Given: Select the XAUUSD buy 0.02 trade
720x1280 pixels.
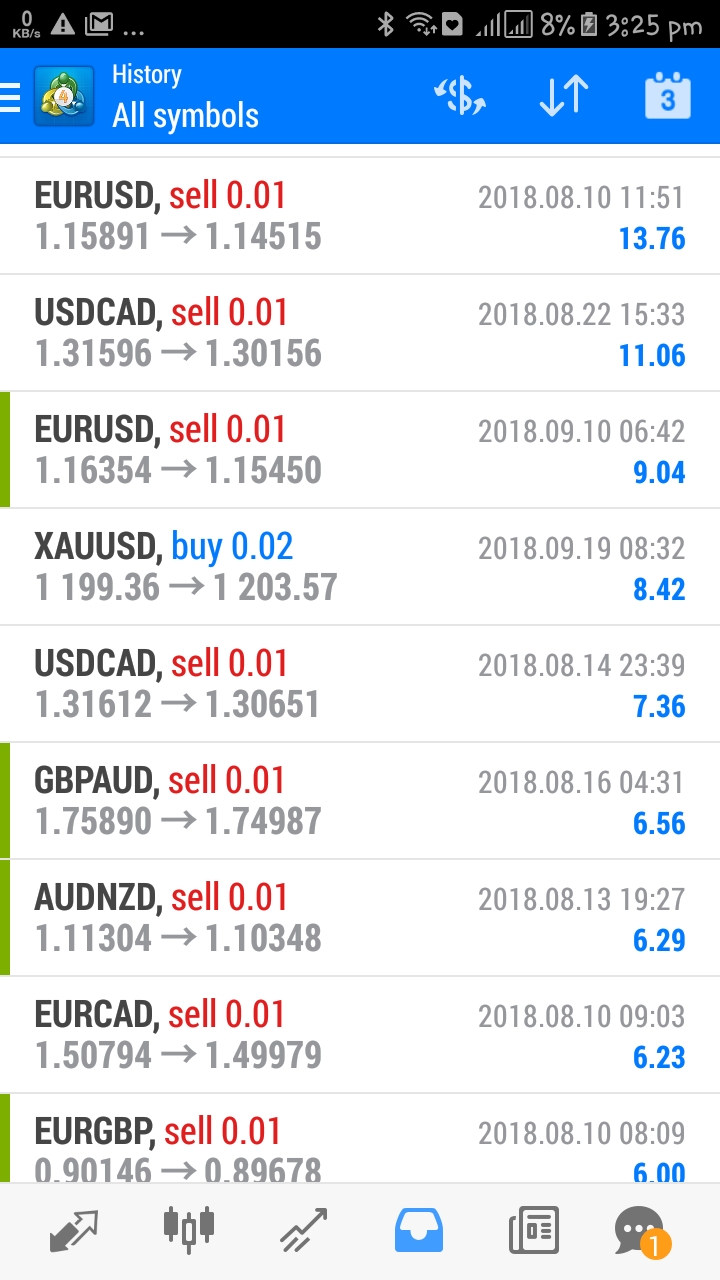Looking at the screenshot, I should click(360, 567).
